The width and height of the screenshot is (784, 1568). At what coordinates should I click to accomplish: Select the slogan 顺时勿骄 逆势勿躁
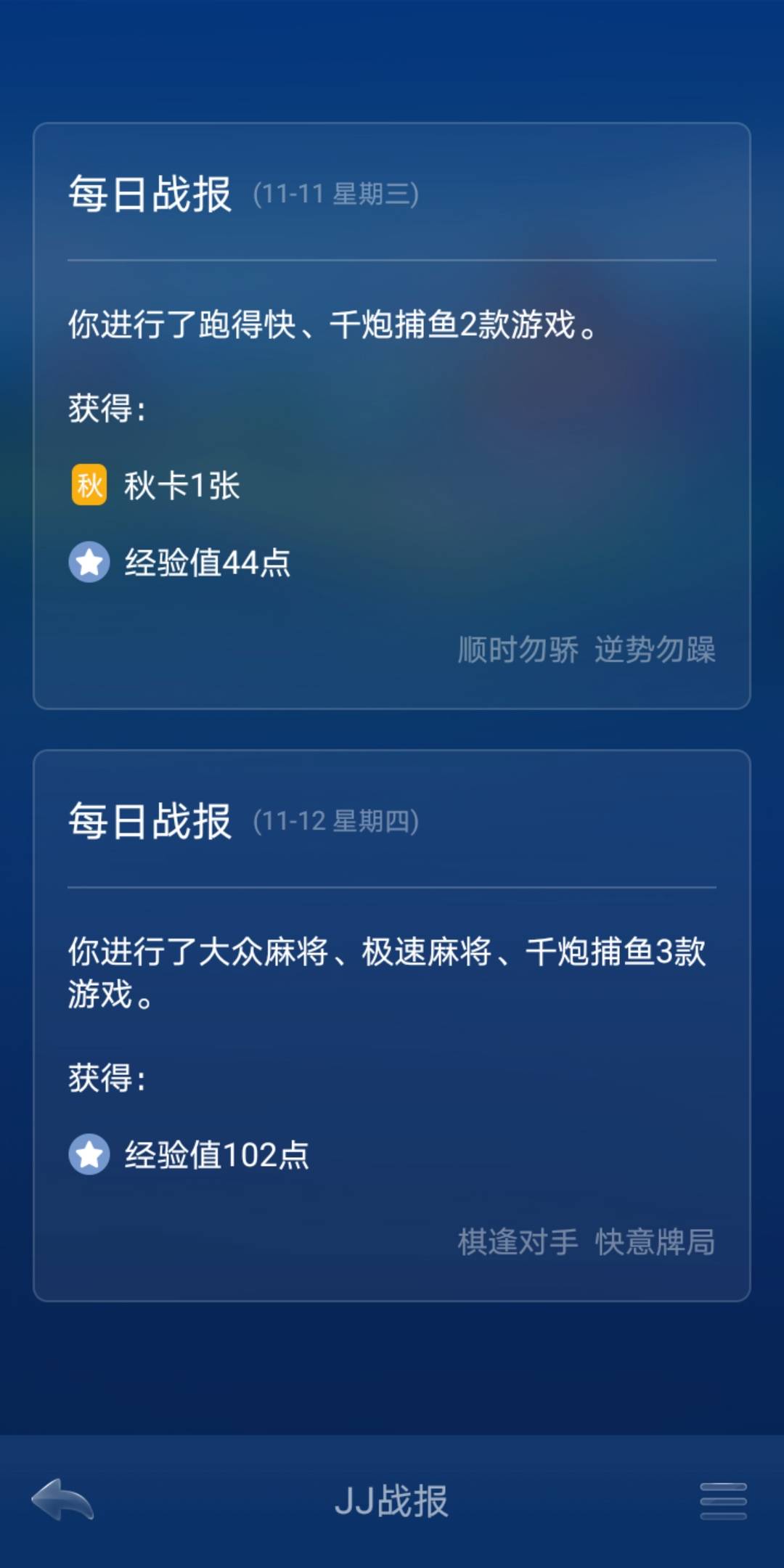[x=588, y=651]
